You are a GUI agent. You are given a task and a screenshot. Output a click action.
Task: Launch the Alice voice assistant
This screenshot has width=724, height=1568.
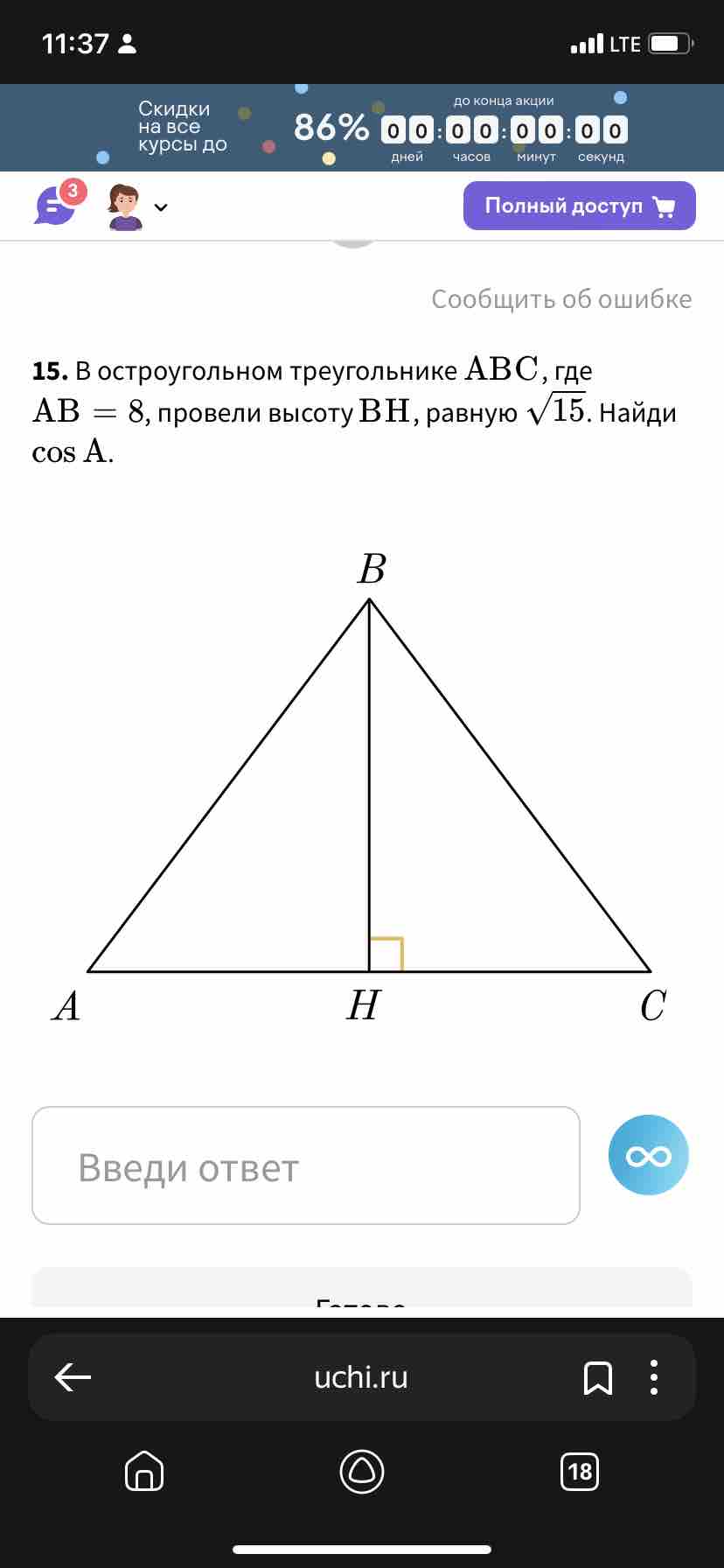click(361, 1471)
